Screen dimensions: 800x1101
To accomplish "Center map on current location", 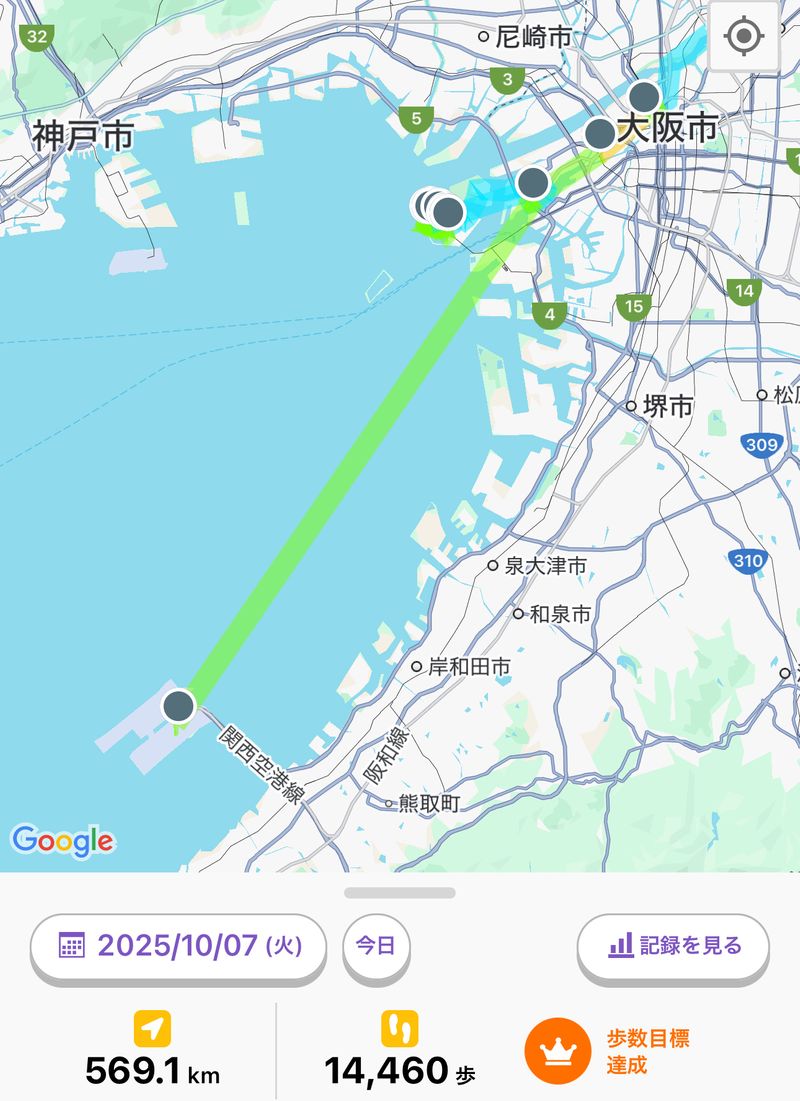I will pos(743,37).
